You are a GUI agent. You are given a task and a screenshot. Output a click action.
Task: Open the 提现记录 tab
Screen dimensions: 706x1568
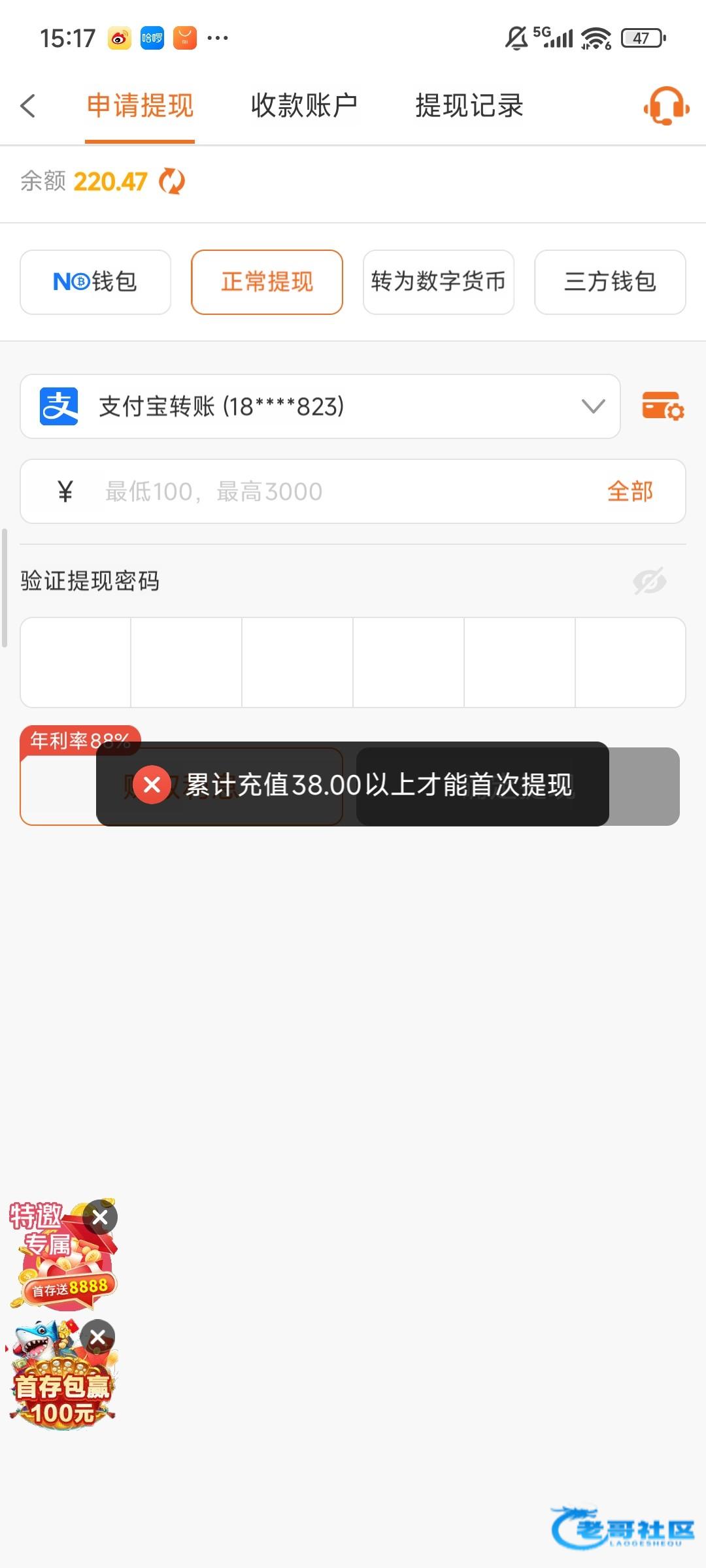(x=469, y=106)
